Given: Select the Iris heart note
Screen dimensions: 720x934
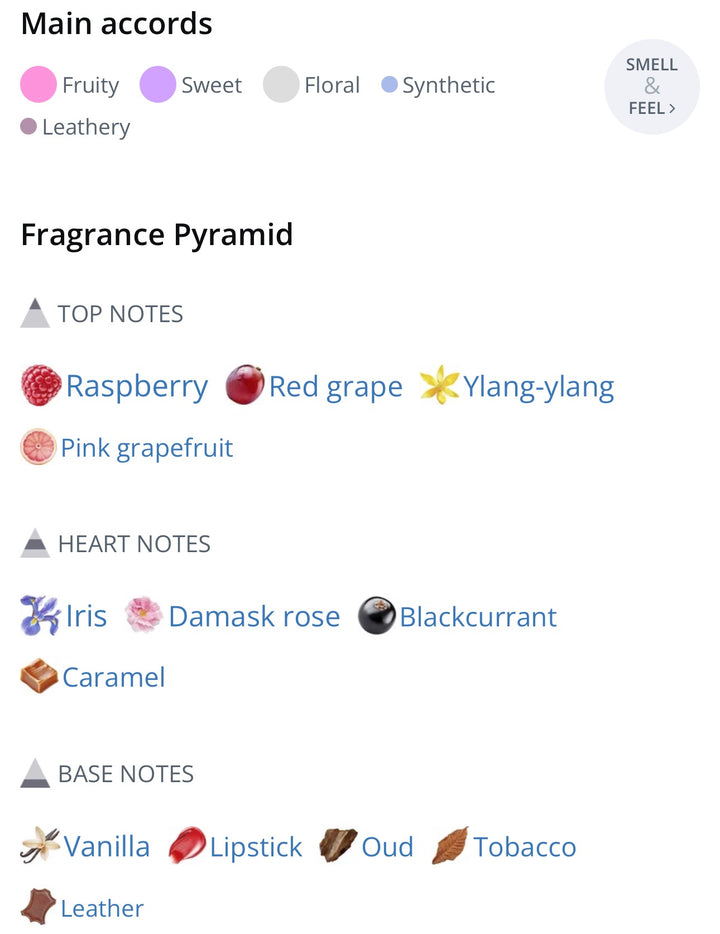Looking at the screenshot, I should 85,616.
